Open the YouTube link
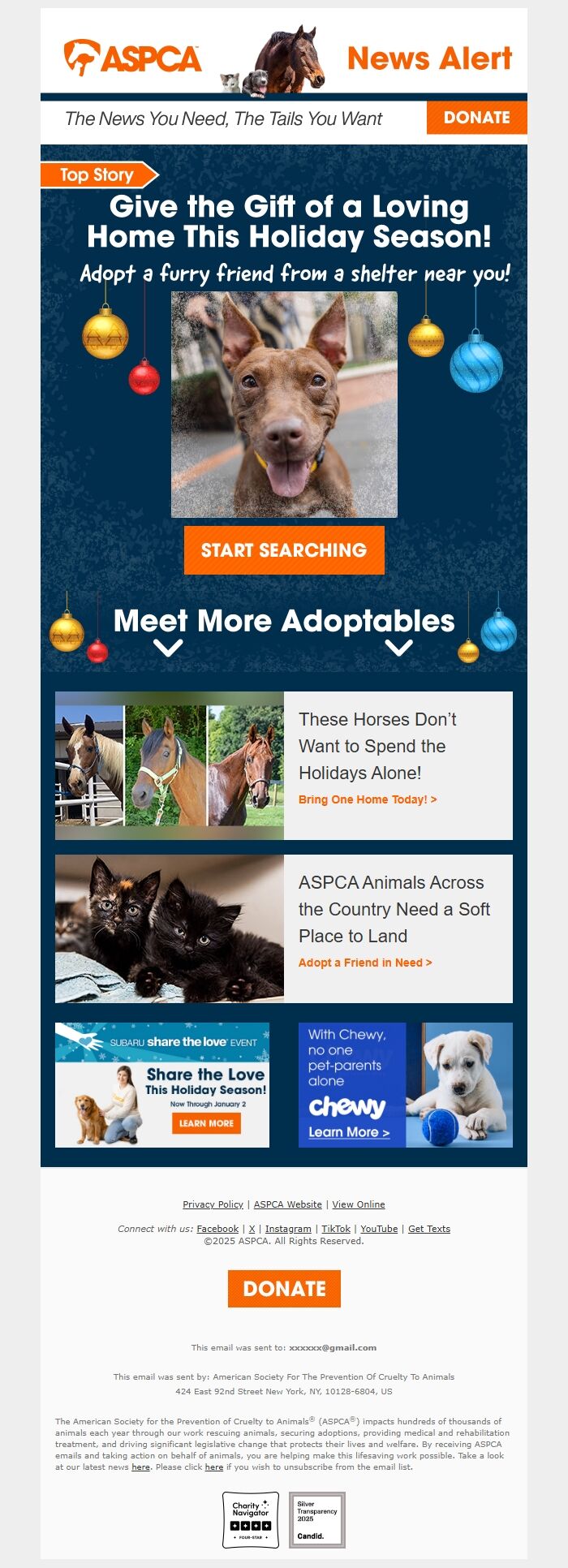568x1568 pixels. tap(379, 1229)
